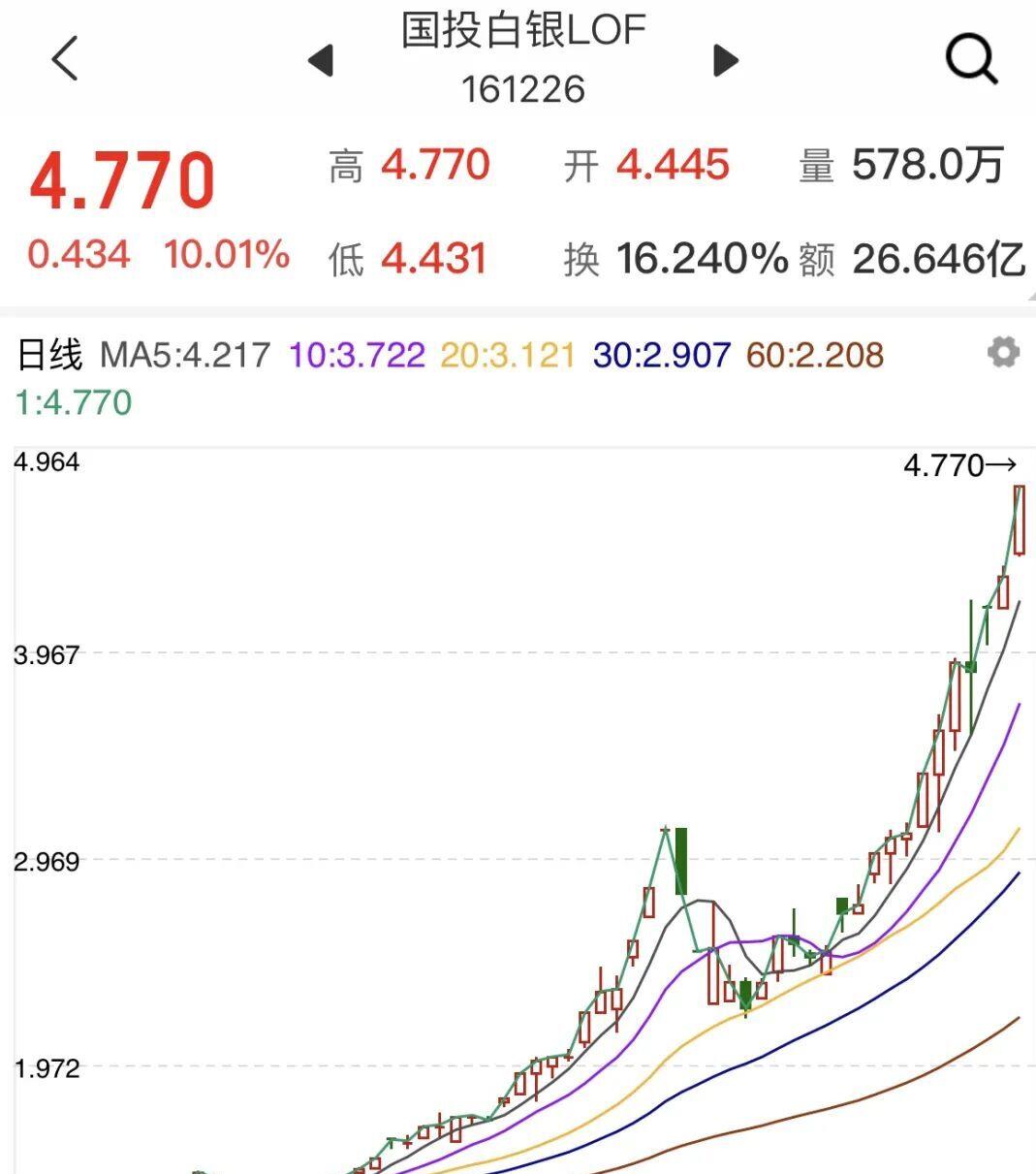Toggle the MA5 moving average line
Screen dimensions: 1036x1174
pos(182,356)
